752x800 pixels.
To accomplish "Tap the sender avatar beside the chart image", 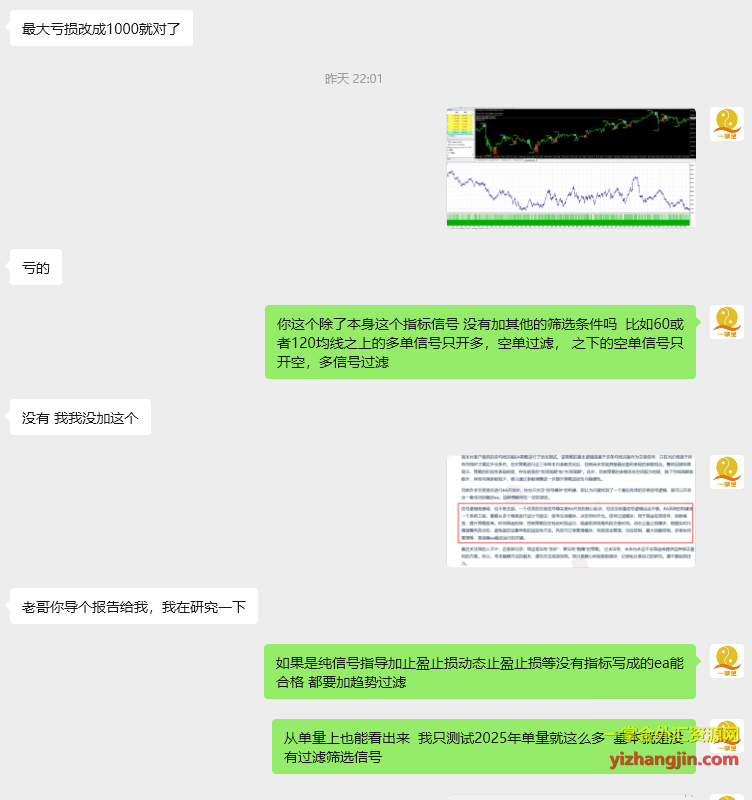I will [725, 124].
